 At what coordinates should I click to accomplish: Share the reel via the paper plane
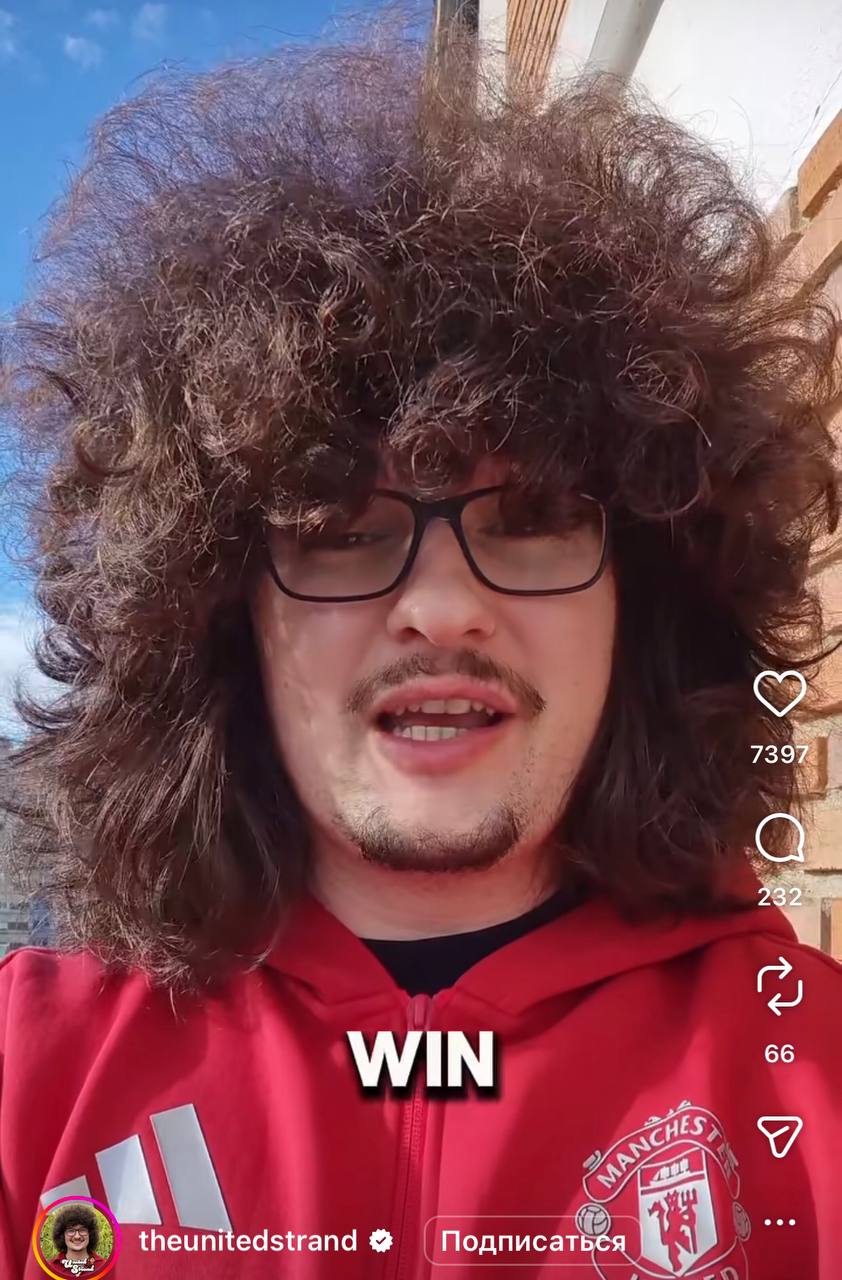click(779, 1136)
